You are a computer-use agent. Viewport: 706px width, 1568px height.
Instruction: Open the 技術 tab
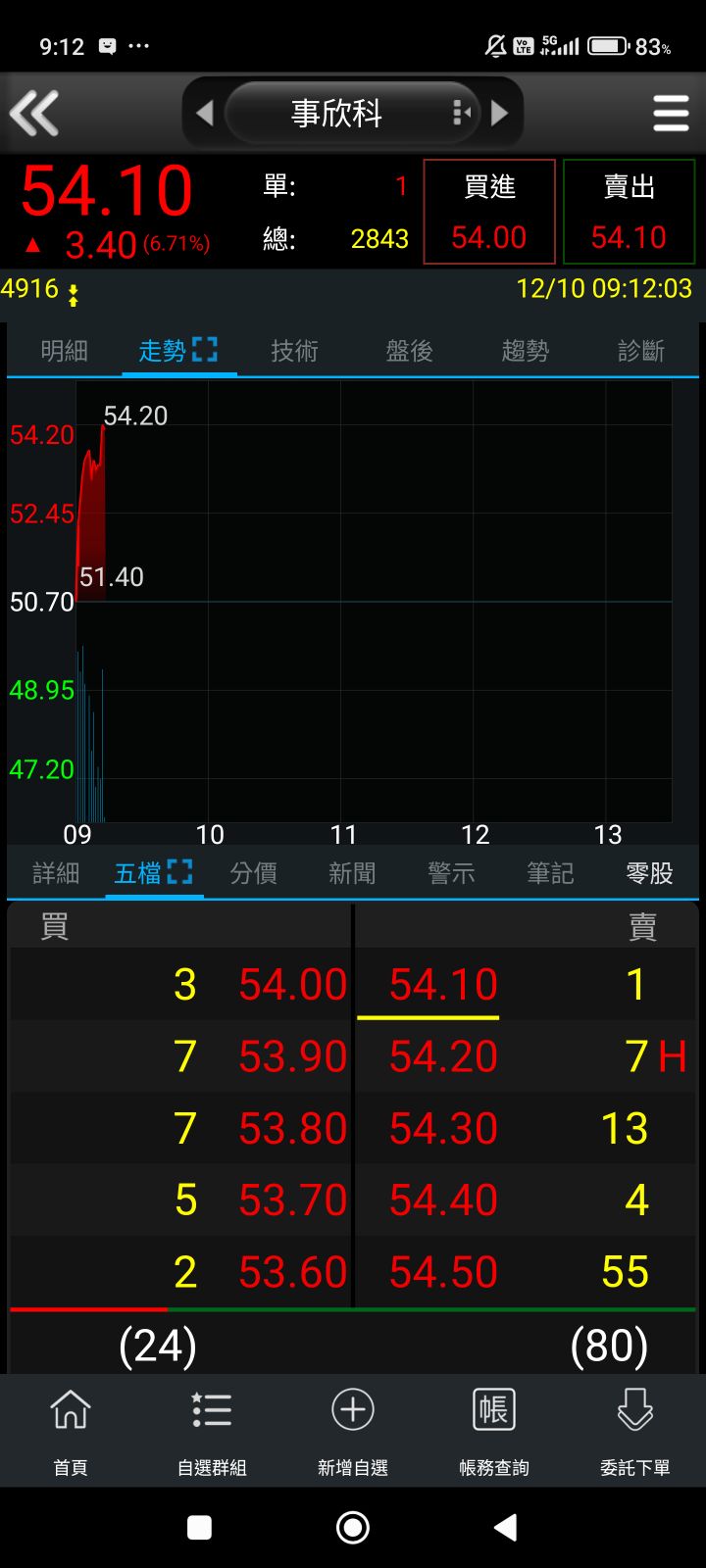pos(294,351)
